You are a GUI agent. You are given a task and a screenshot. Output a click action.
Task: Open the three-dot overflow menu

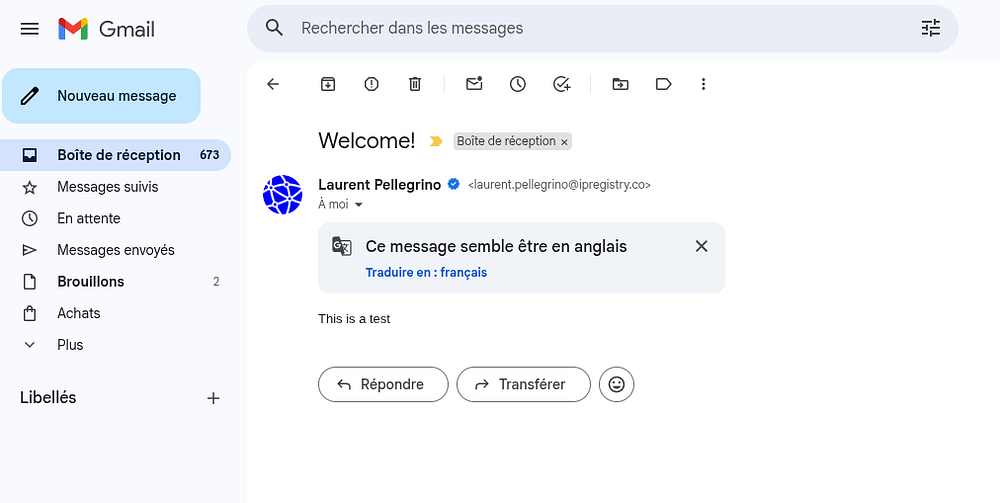tap(704, 84)
